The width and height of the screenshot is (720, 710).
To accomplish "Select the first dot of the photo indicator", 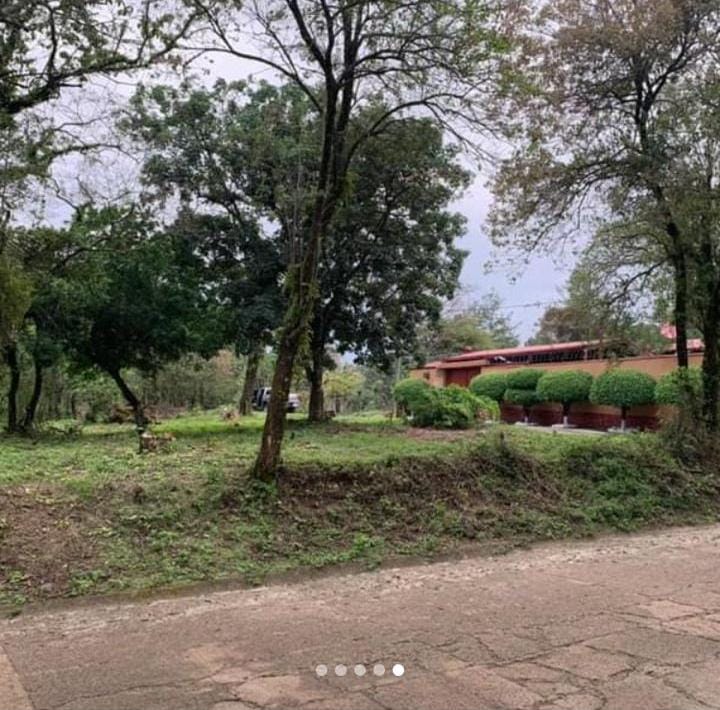I will pyautogui.click(x=321, y=670).
